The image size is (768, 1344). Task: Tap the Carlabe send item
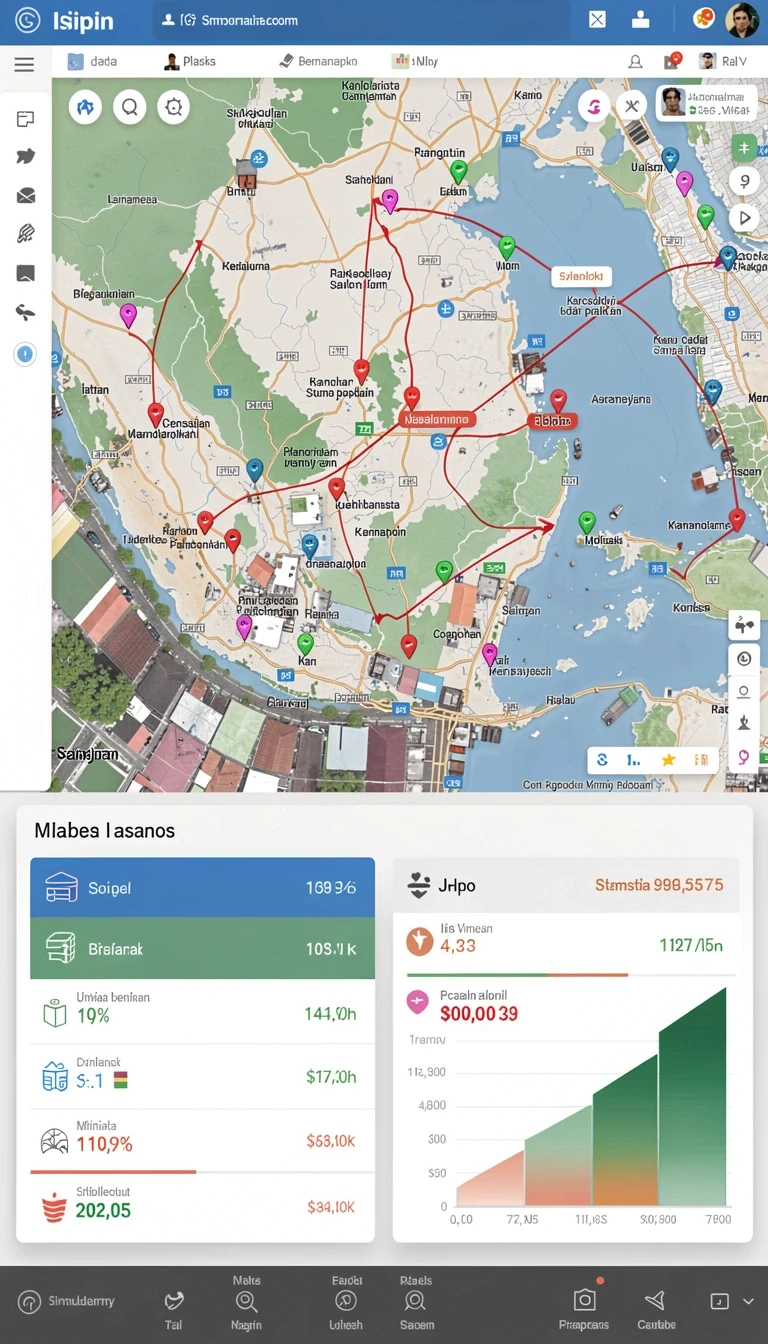point(656,1308)
